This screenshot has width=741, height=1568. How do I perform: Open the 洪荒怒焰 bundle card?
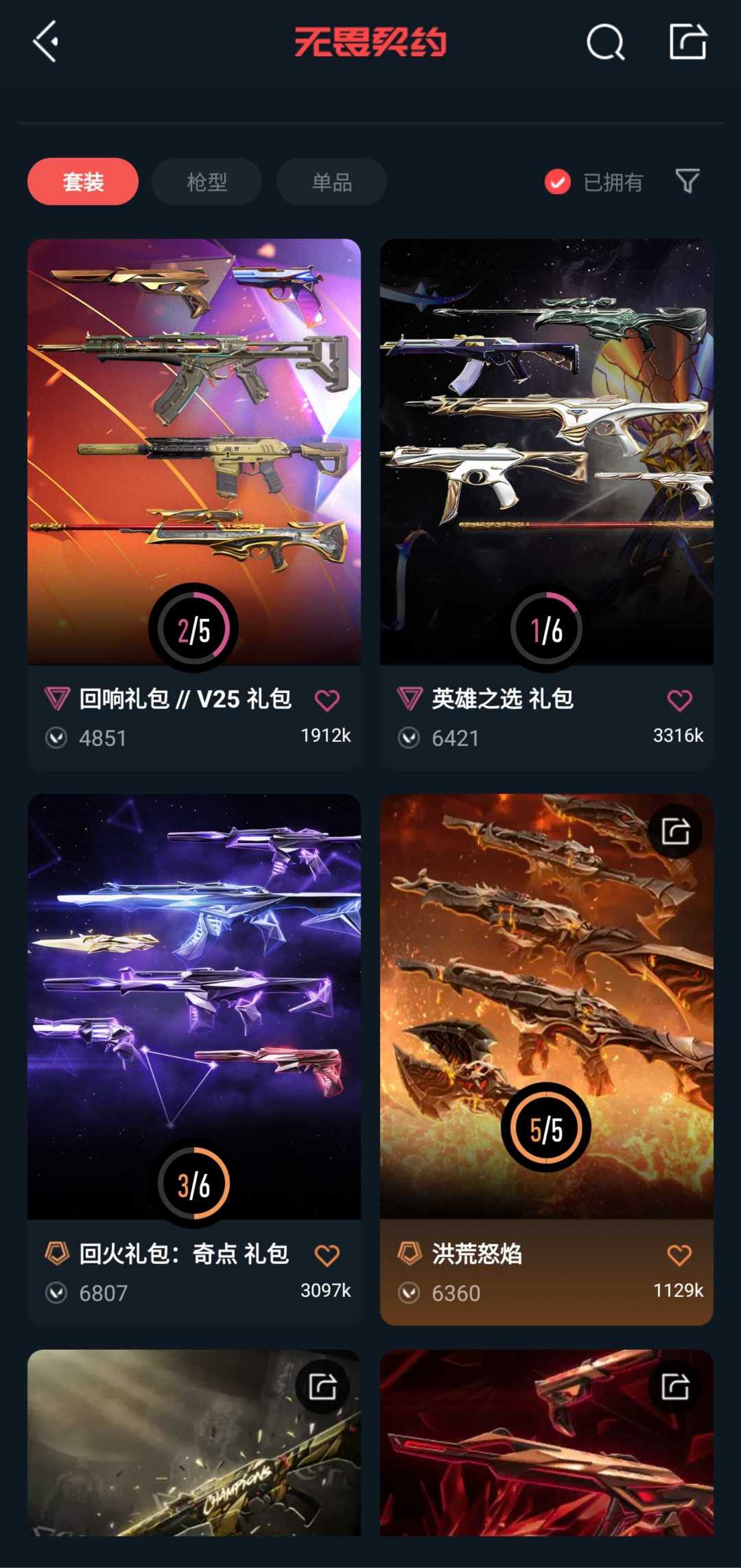pyautogui.click(x=547, y=1060)
